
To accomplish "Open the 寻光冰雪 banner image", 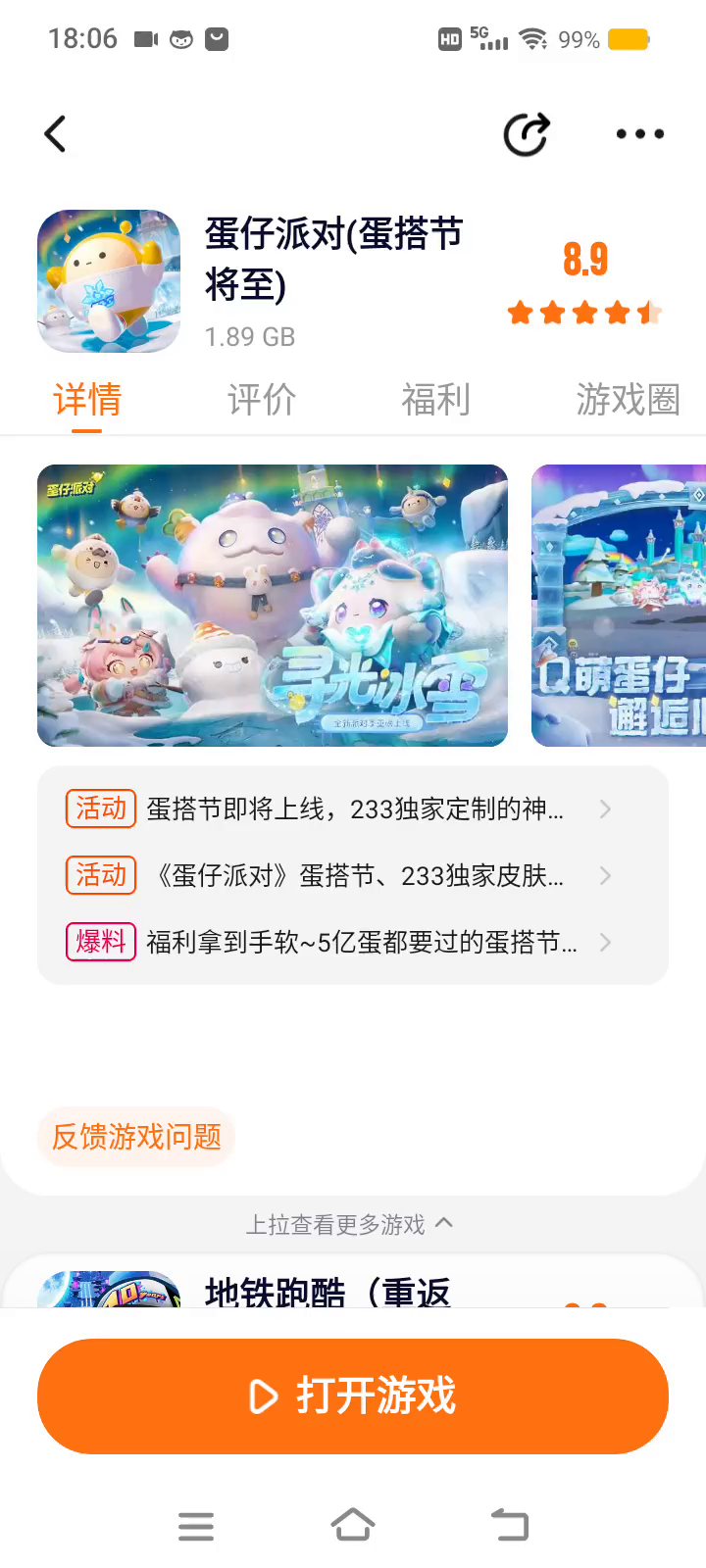I will 273,606.
